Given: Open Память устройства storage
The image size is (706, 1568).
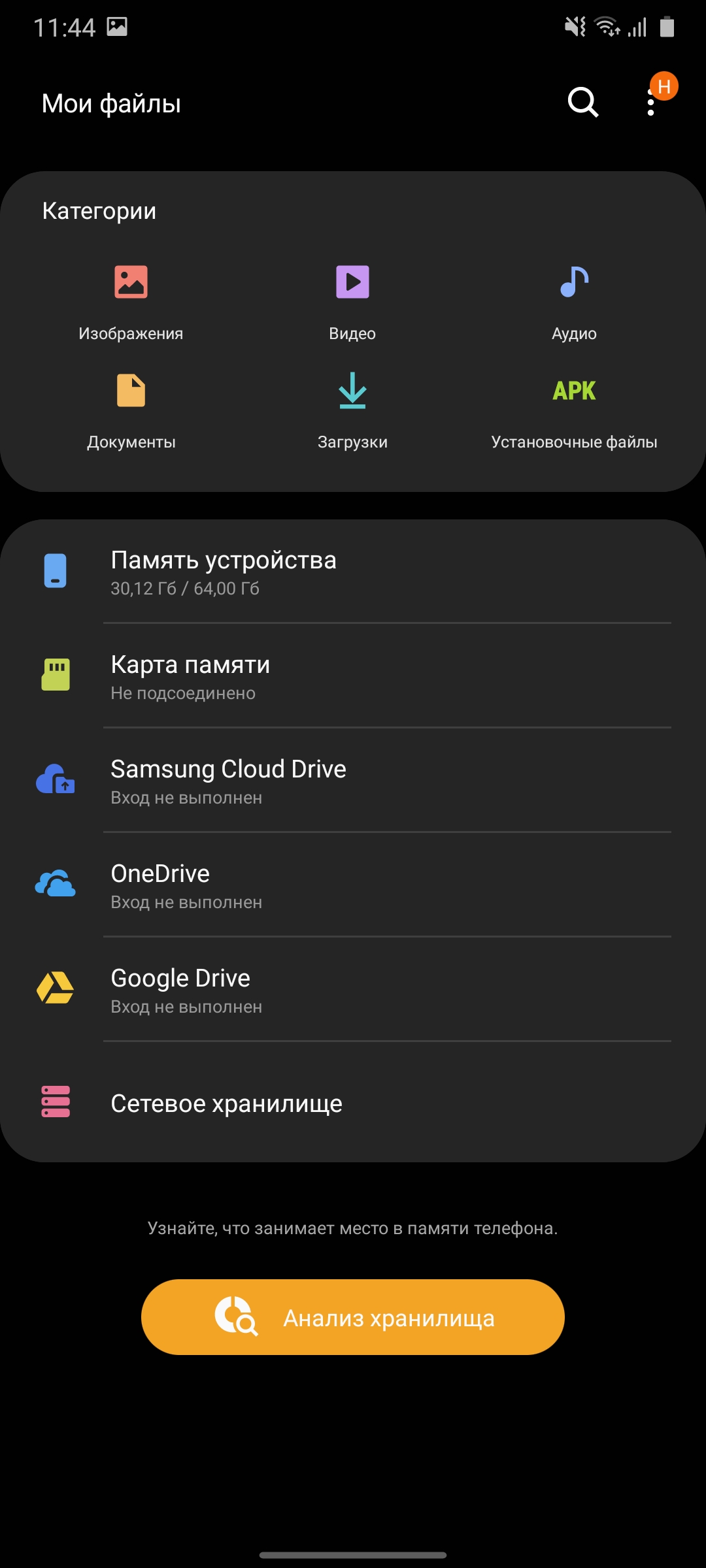Looking at the screenshot, I should (353, 572).
